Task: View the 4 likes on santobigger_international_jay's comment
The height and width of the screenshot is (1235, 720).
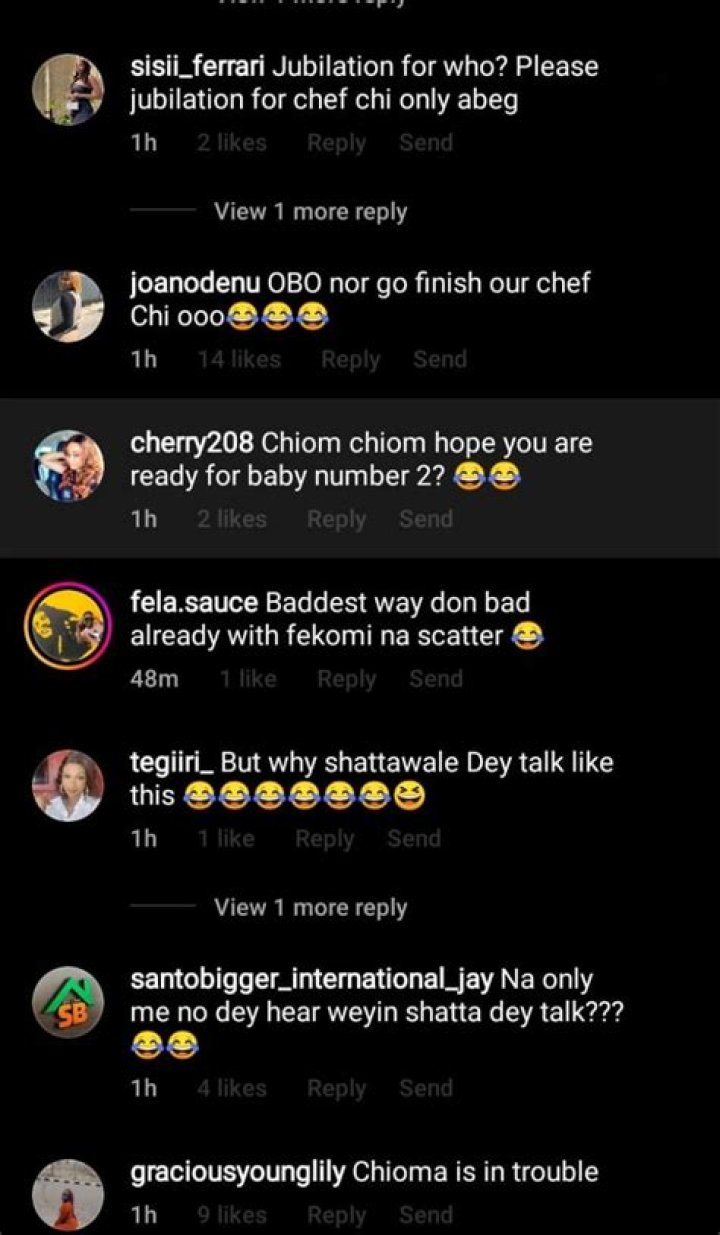Action: 231,1088
